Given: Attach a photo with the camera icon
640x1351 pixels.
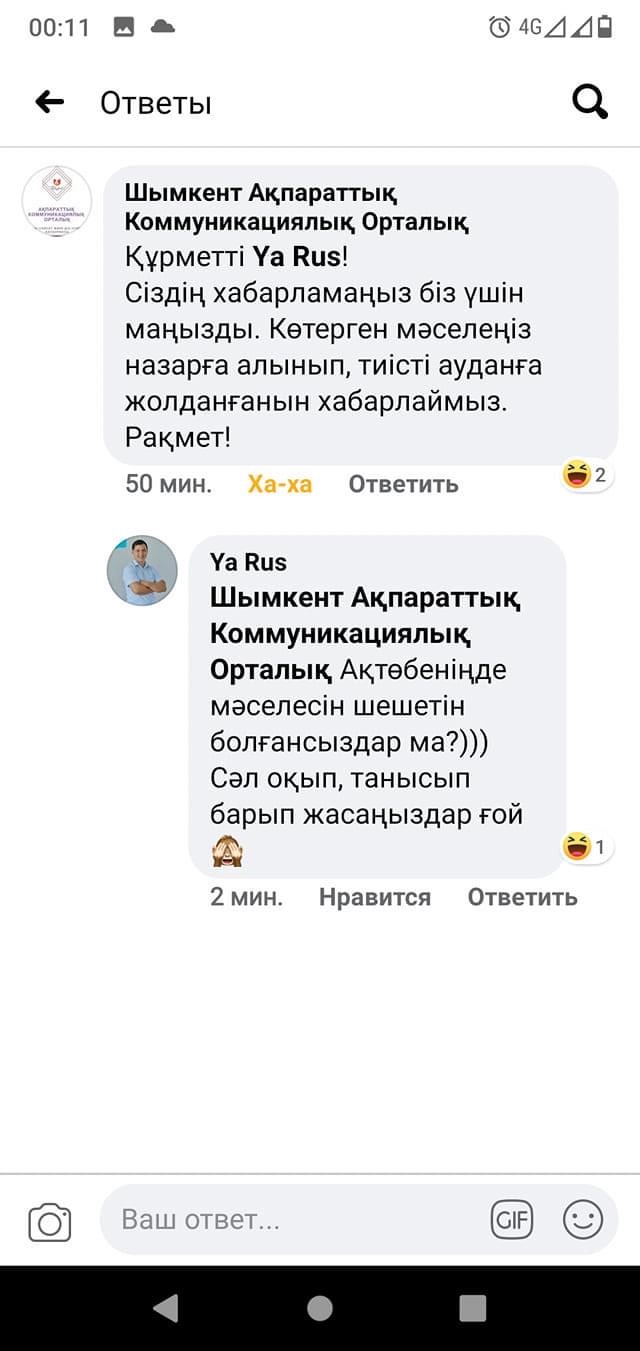Looking at the screenshot, I should tap(50, 1221).
